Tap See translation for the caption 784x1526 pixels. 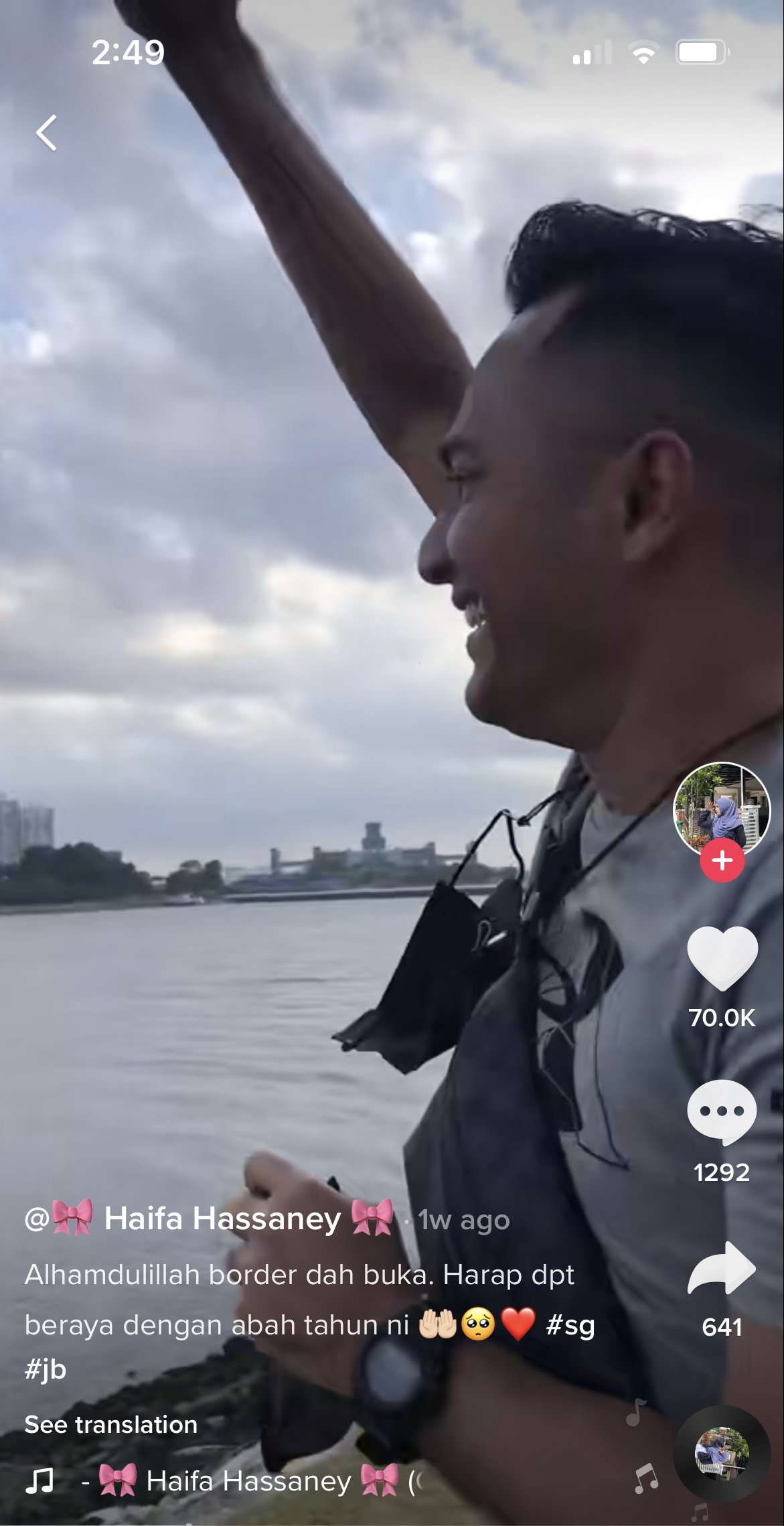pos(111,1424)
